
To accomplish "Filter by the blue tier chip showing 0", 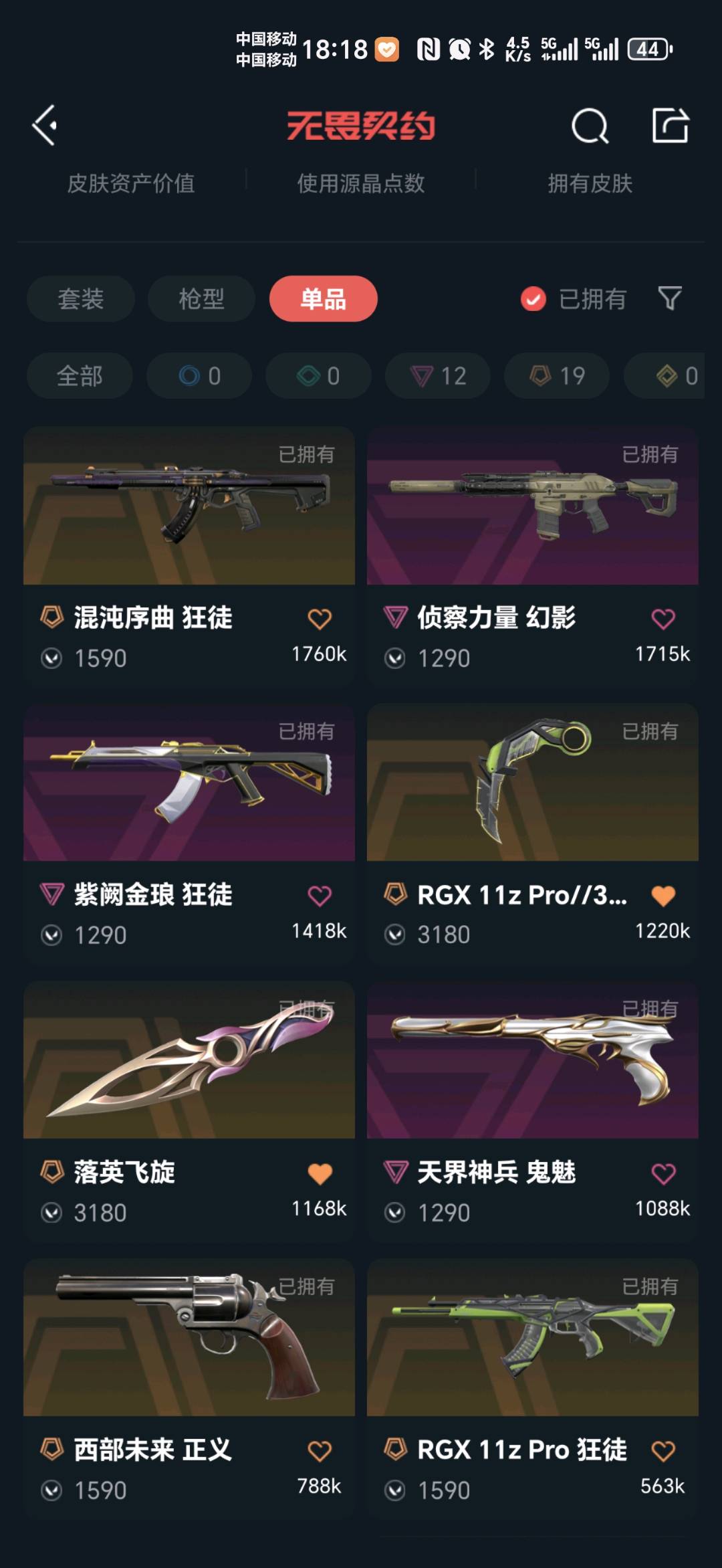I will (199, 376).
